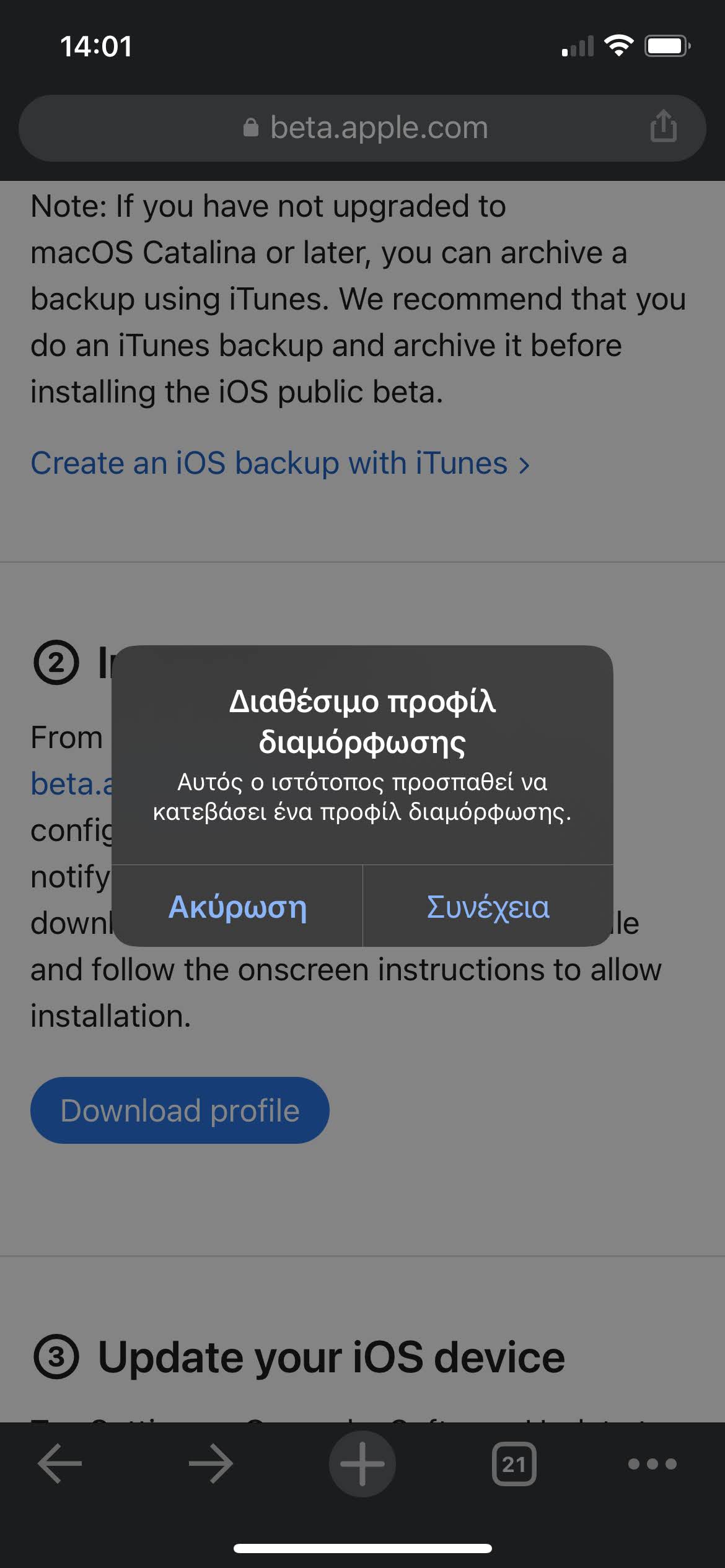Open a new tab with plus button

pyautogui.click(x=362, y=1464)
